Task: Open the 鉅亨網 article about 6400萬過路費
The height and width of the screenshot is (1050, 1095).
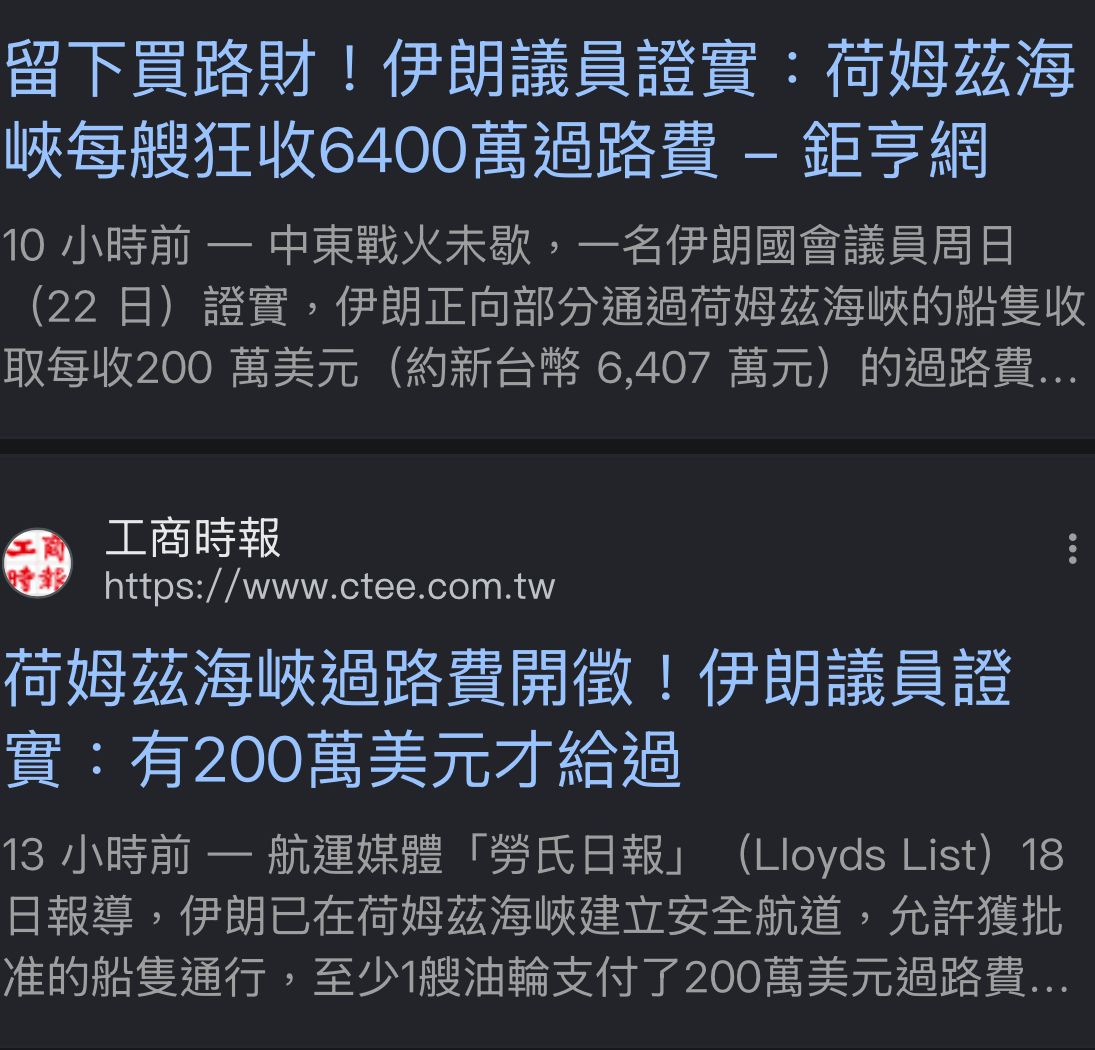Action: (538, 110)
